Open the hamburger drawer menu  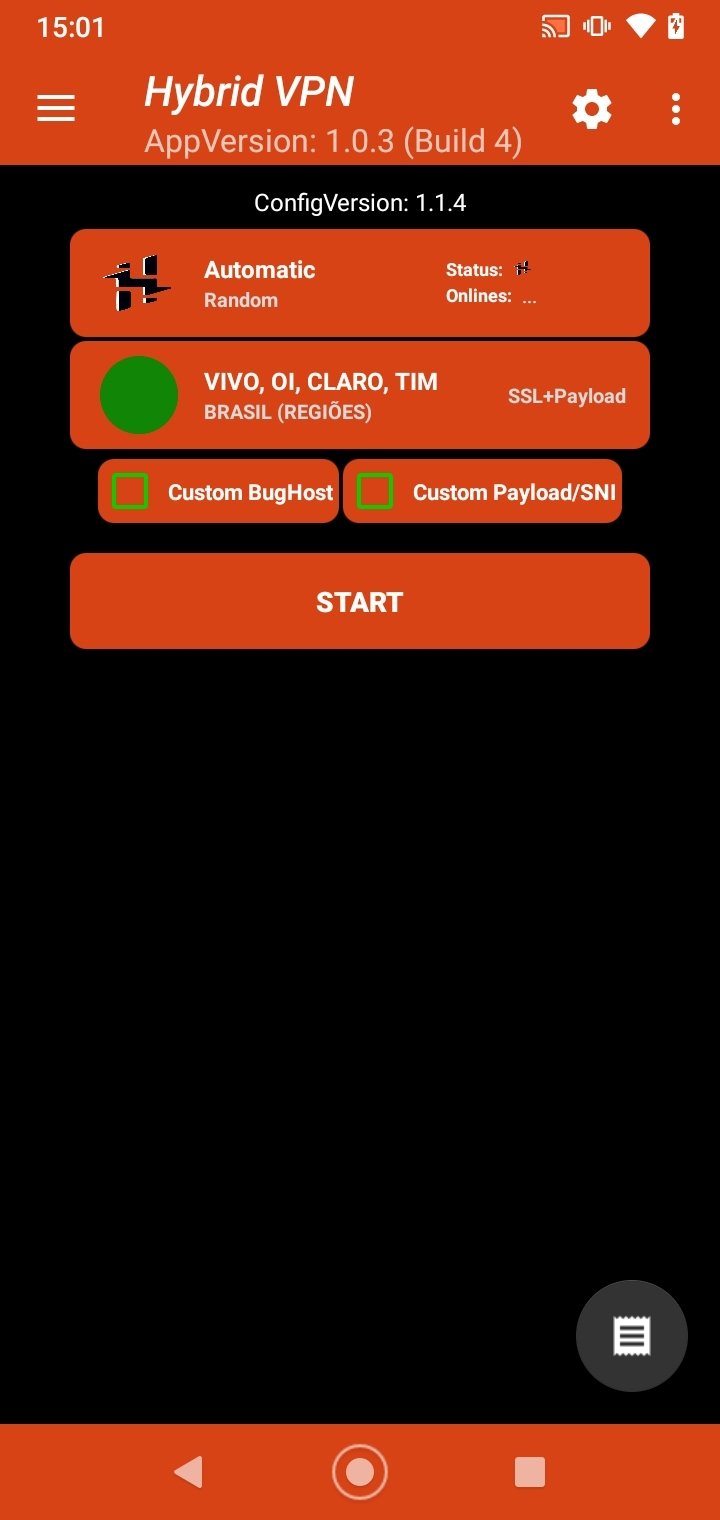coord(56,109)
